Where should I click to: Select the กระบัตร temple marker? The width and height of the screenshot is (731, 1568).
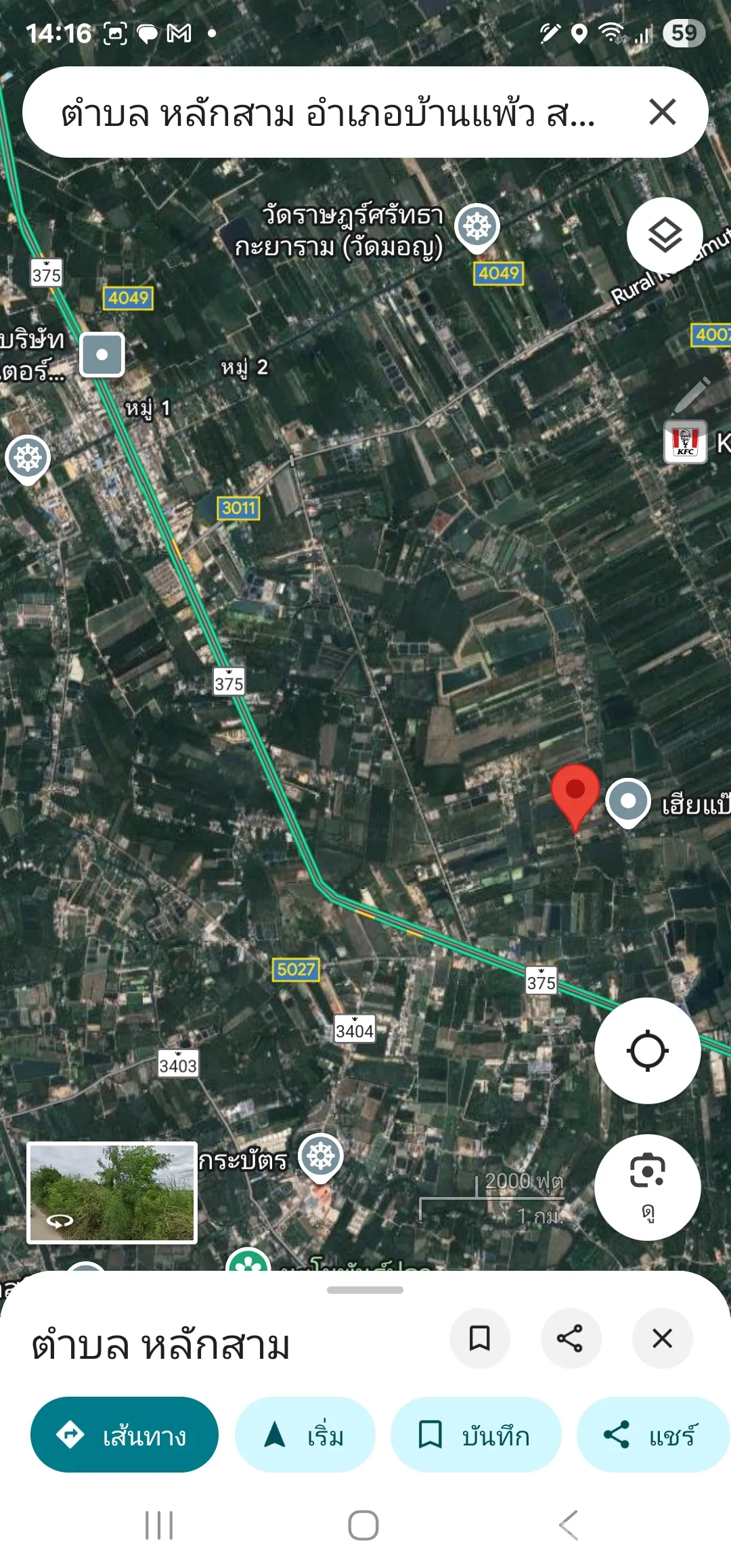321,1156
